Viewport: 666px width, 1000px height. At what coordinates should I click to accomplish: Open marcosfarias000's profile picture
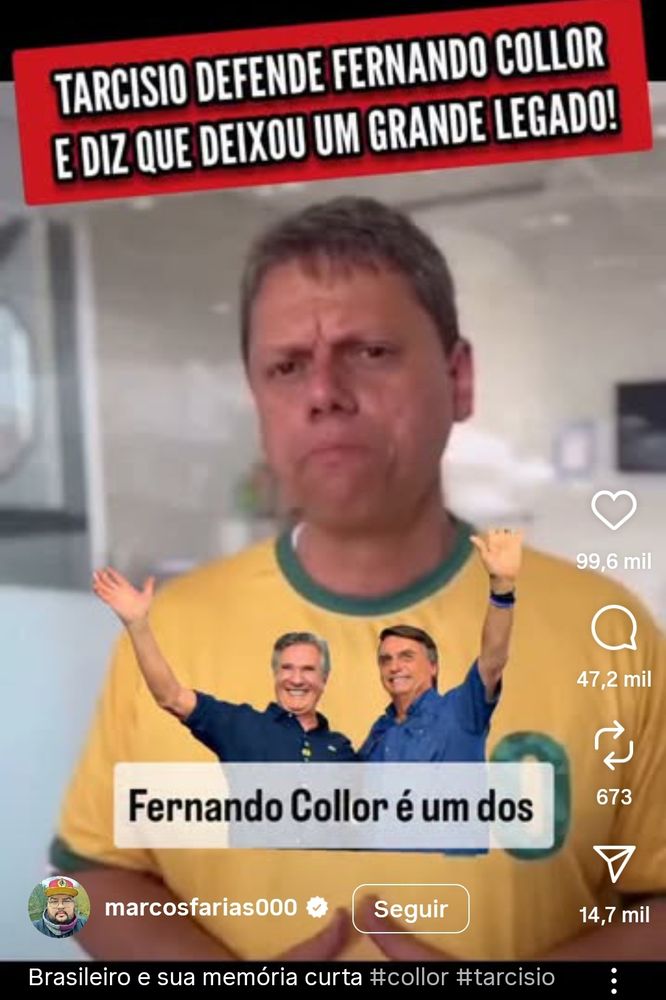59,907
